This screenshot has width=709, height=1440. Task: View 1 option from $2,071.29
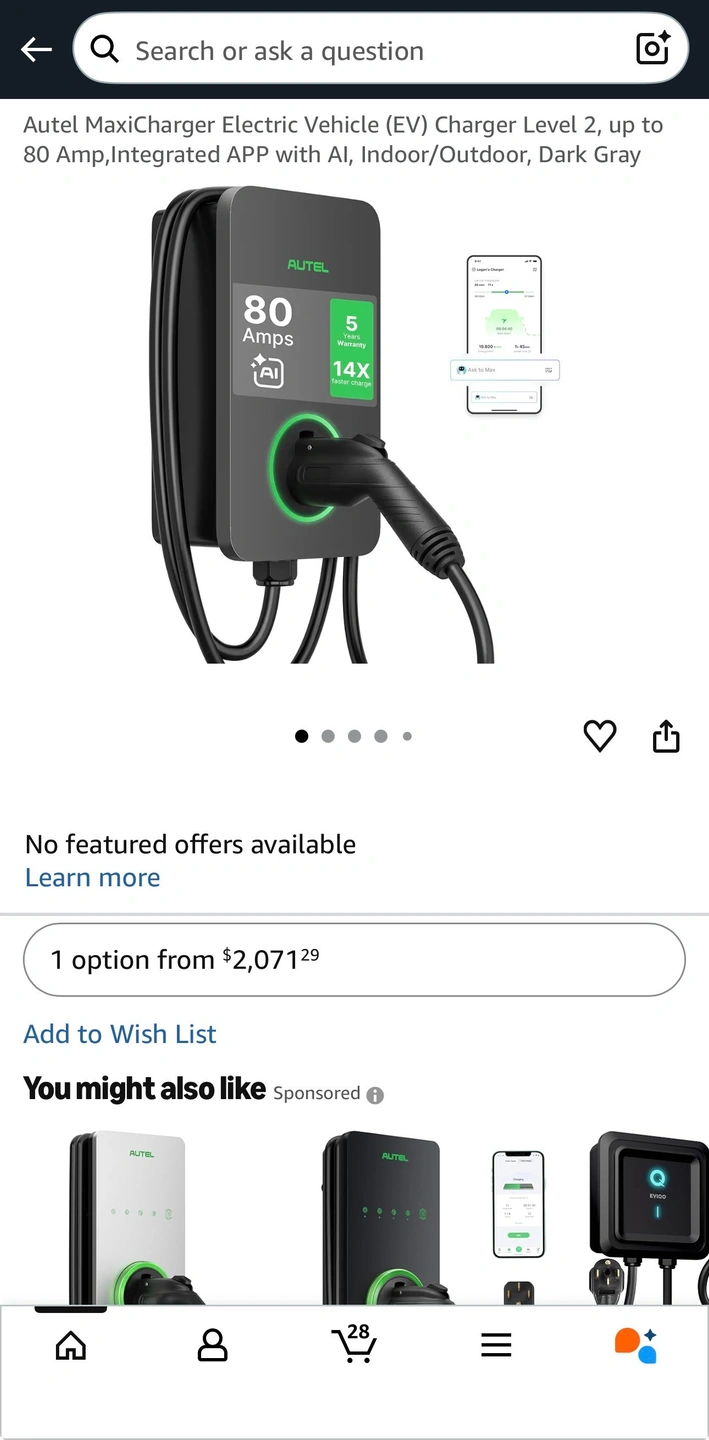point(354,960)
